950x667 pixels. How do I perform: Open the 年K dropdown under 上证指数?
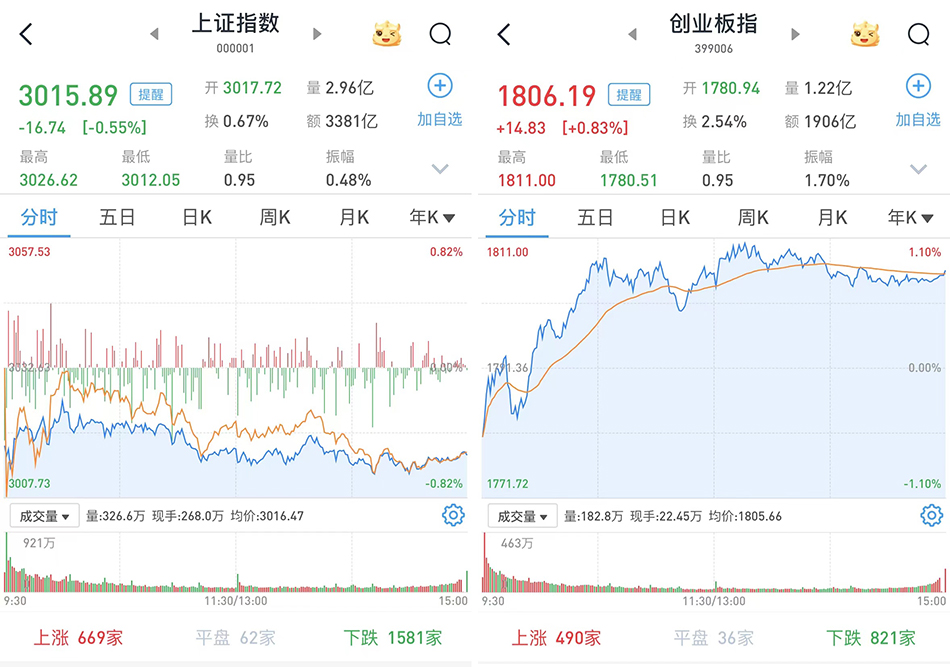pyautogui.click(x=432, y=217)
